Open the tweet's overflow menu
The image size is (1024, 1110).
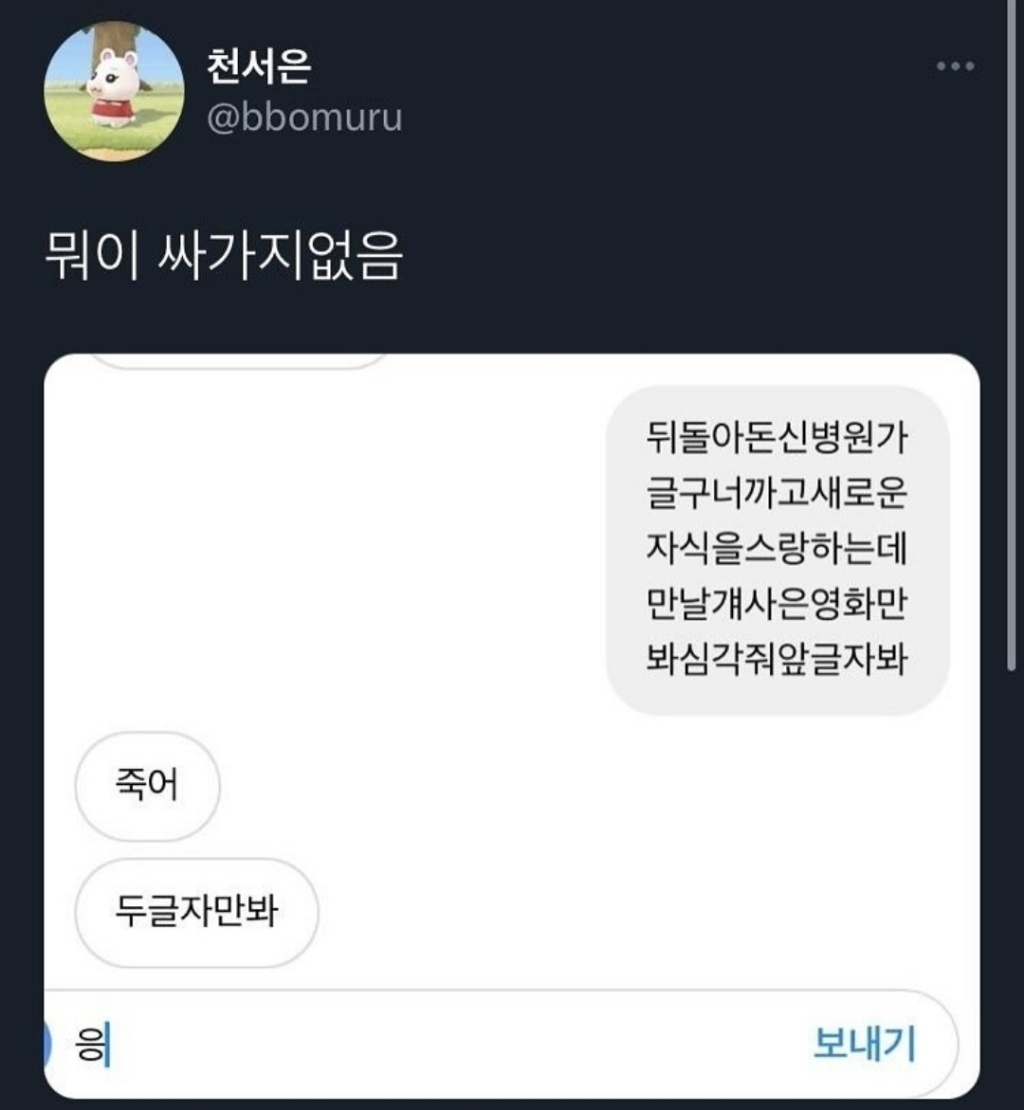click(x=954, y=67)
